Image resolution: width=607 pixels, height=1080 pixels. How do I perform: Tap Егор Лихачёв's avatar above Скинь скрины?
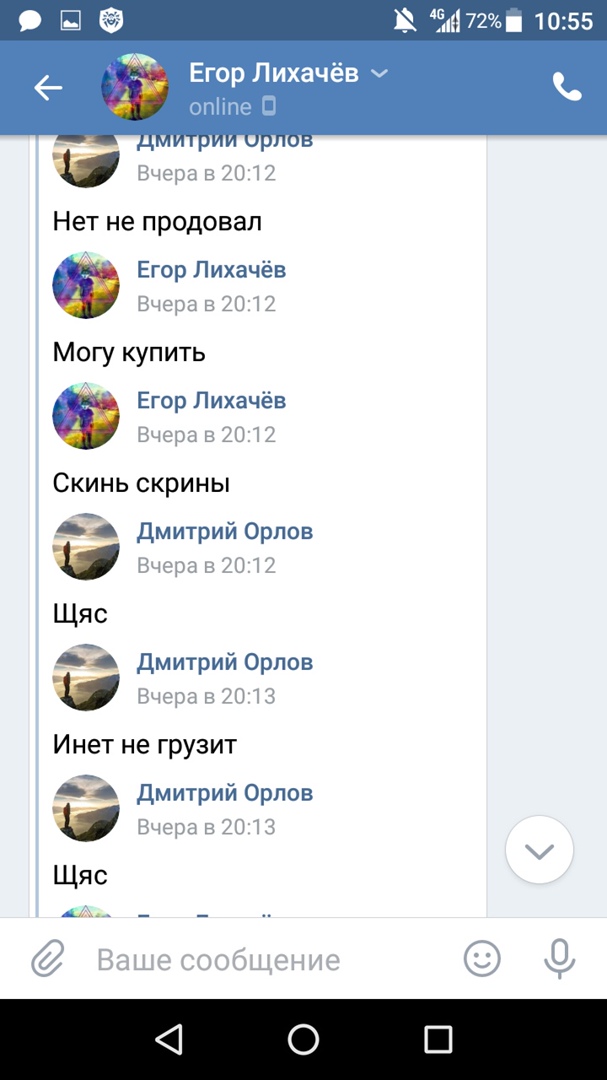86,416
